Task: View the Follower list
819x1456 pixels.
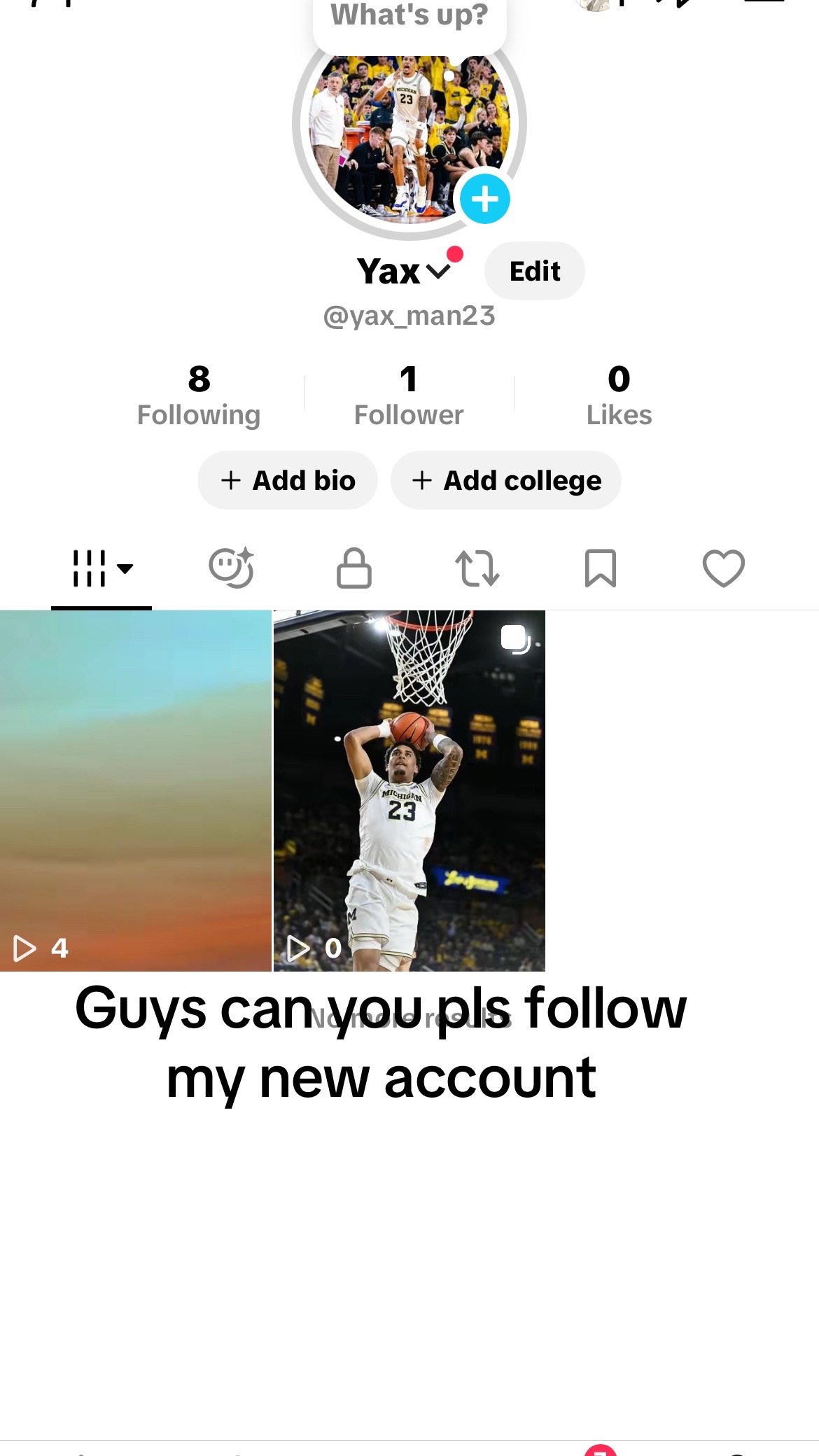Action: (x=409, y=395)
